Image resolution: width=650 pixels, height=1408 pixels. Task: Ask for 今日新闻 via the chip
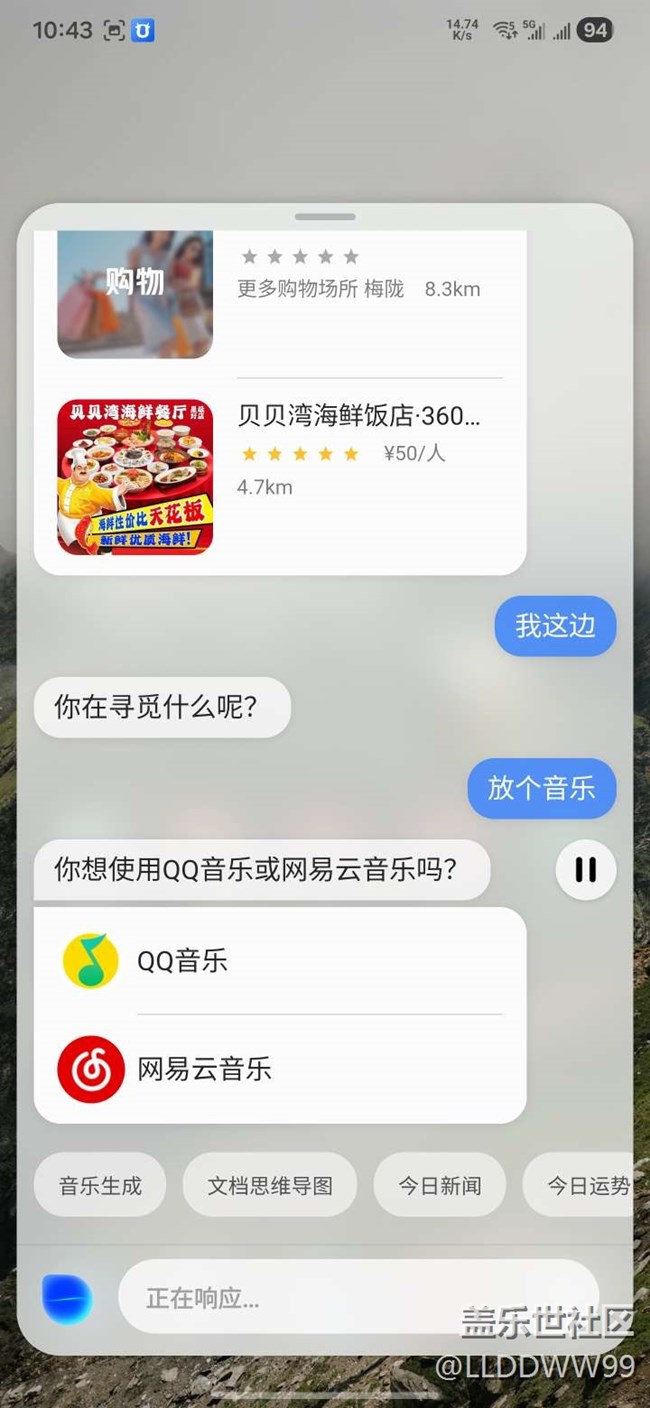[x=440, y=1186]
